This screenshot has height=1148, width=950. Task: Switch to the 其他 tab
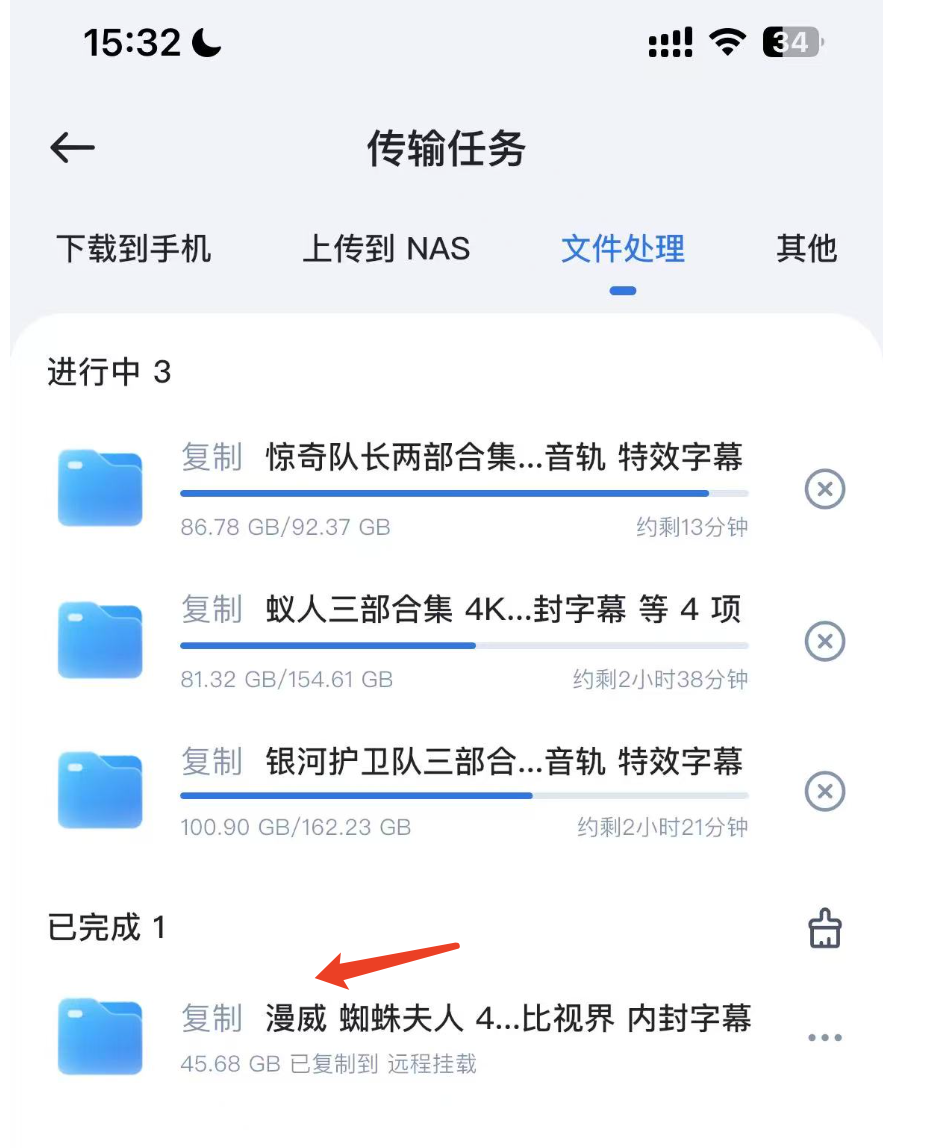pyautogui.click(x=806, y=249)
